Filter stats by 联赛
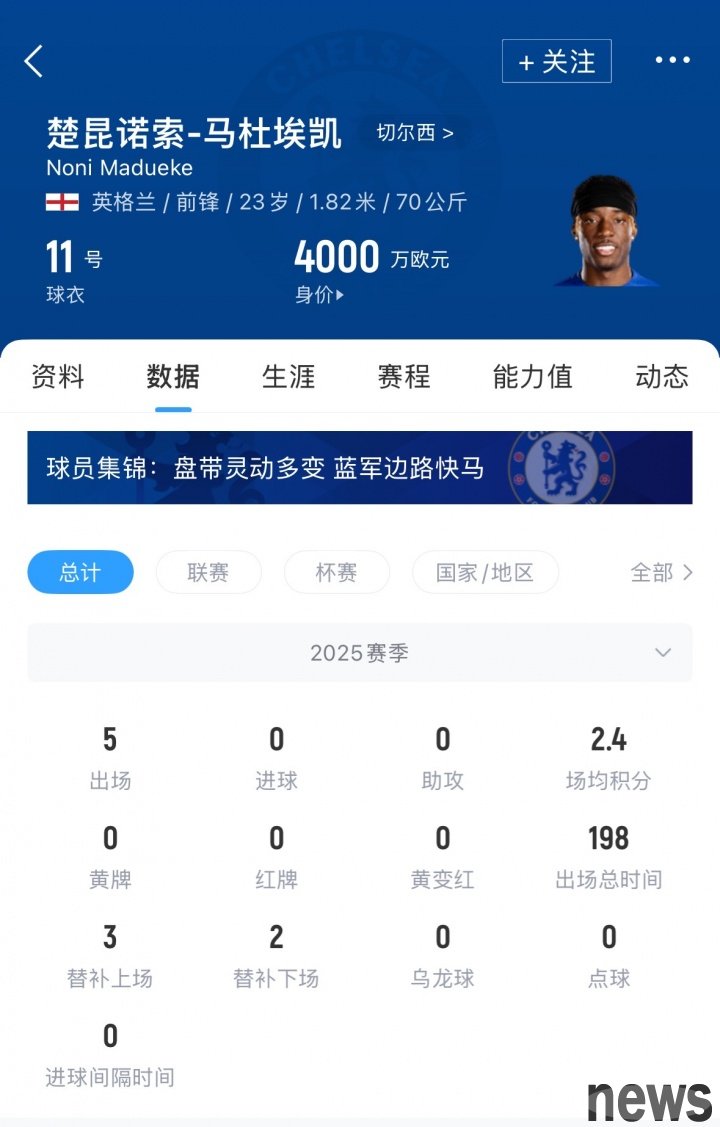Image resolution: width=720 pixels, height=1127 pixels. pos(208,572)
